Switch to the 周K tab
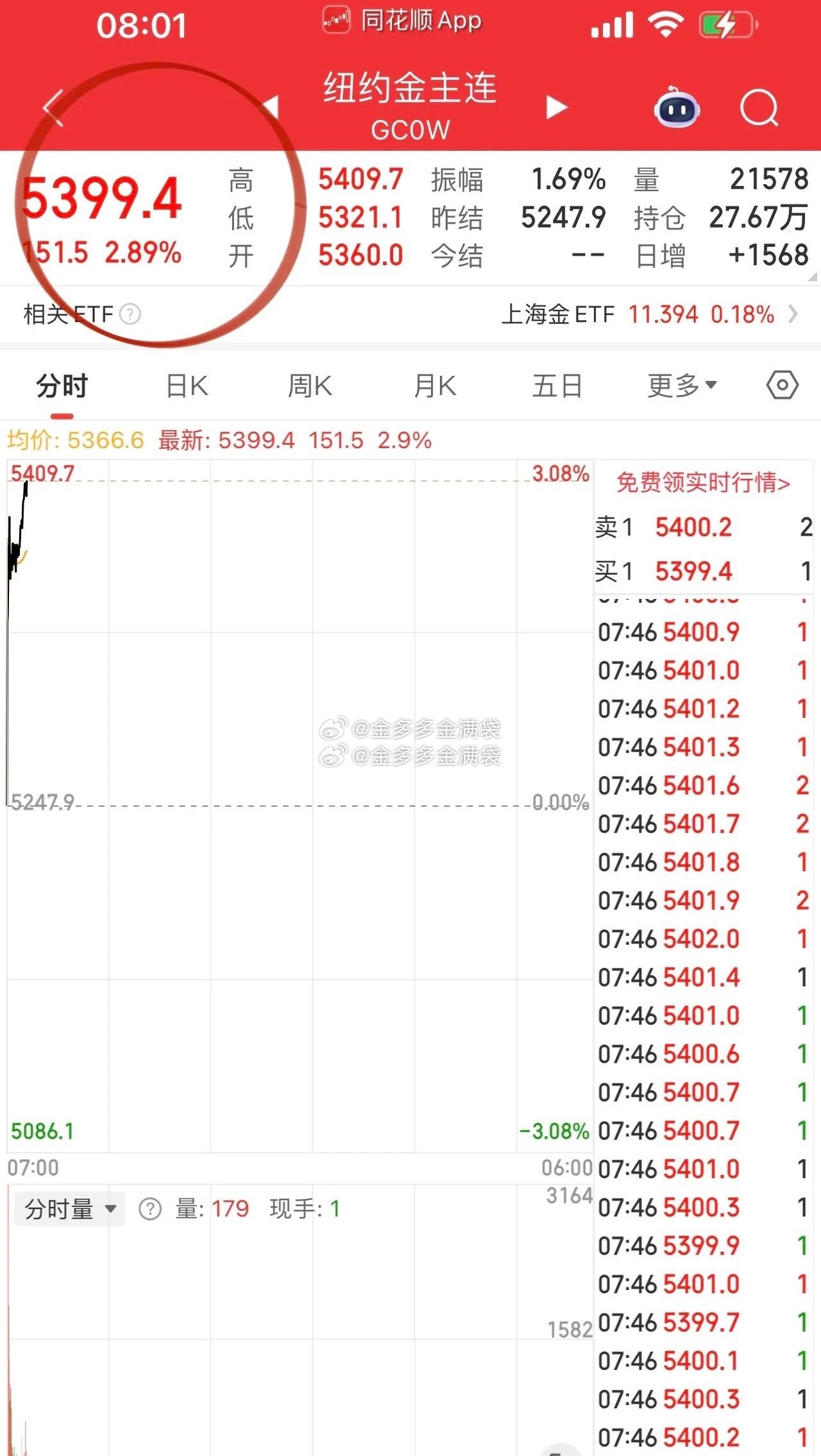Image resolution: width=821 pixels, height=1456 pixels. coord(310,384)
